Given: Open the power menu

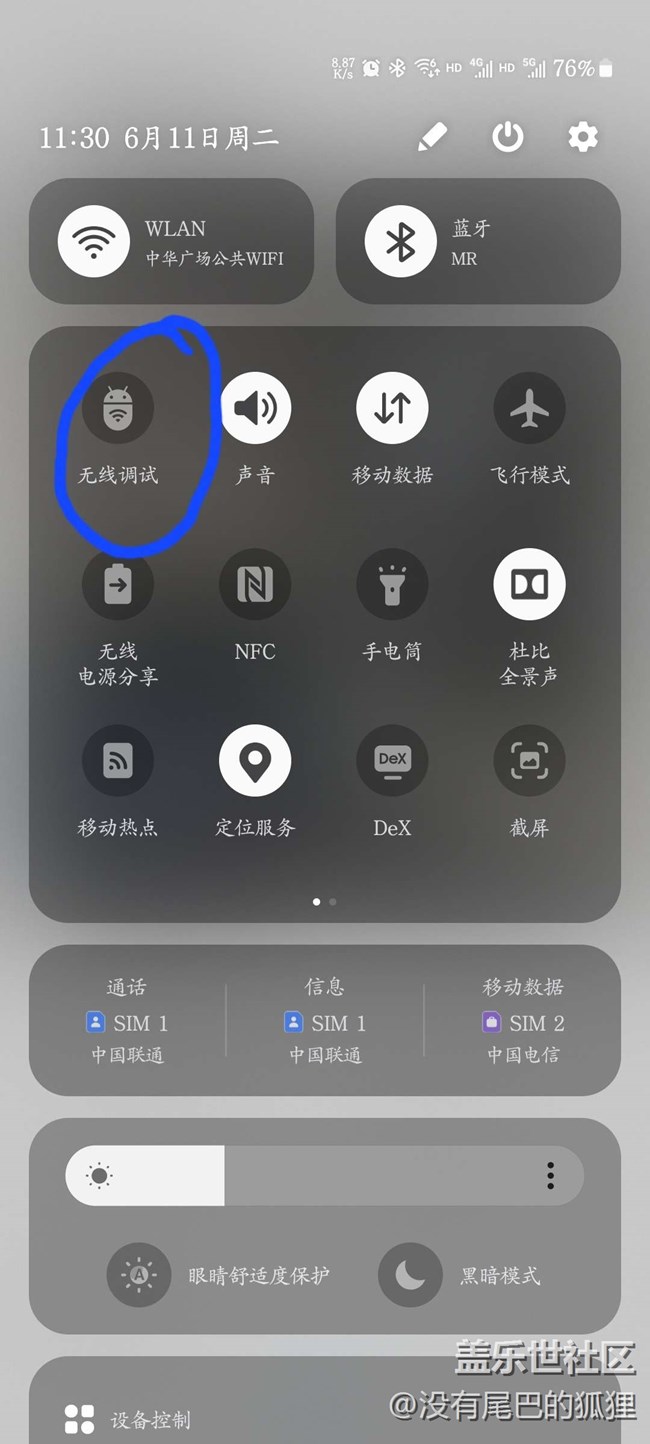Looking at the screenshot, I should tap(508, 137).
